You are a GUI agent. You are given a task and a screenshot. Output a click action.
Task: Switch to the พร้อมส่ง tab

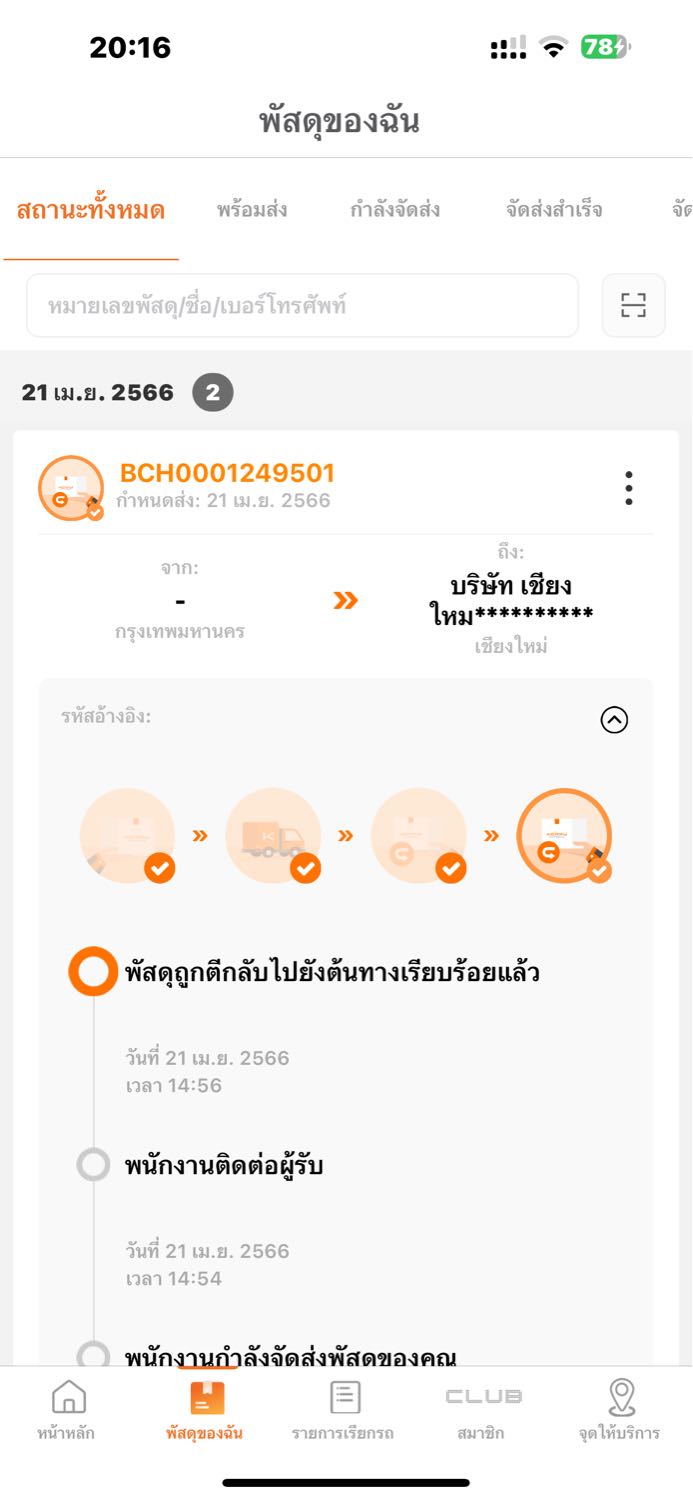pos(252,210)
